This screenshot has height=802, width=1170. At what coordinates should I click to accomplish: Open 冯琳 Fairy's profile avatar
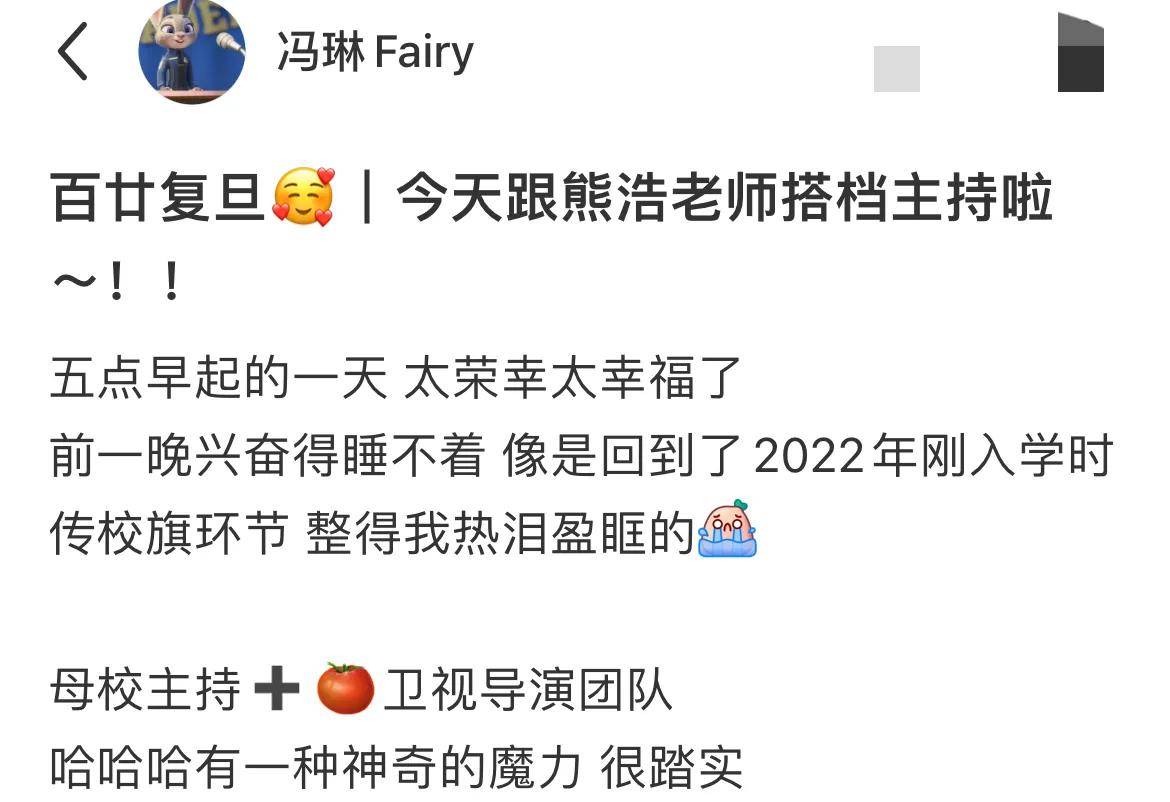coord(191,52)
